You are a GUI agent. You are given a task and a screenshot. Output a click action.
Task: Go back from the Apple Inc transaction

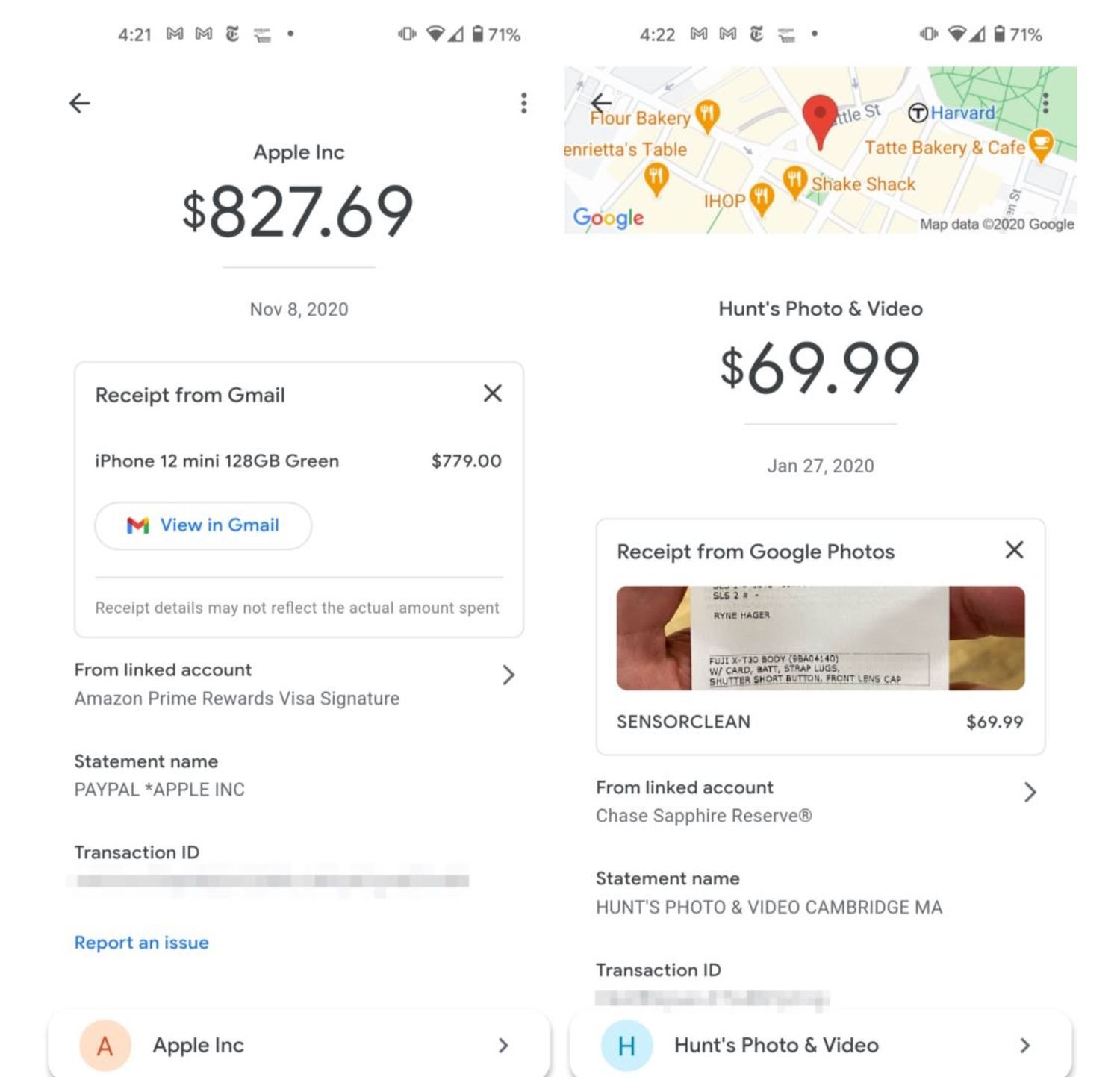click(x=80, y=103)
